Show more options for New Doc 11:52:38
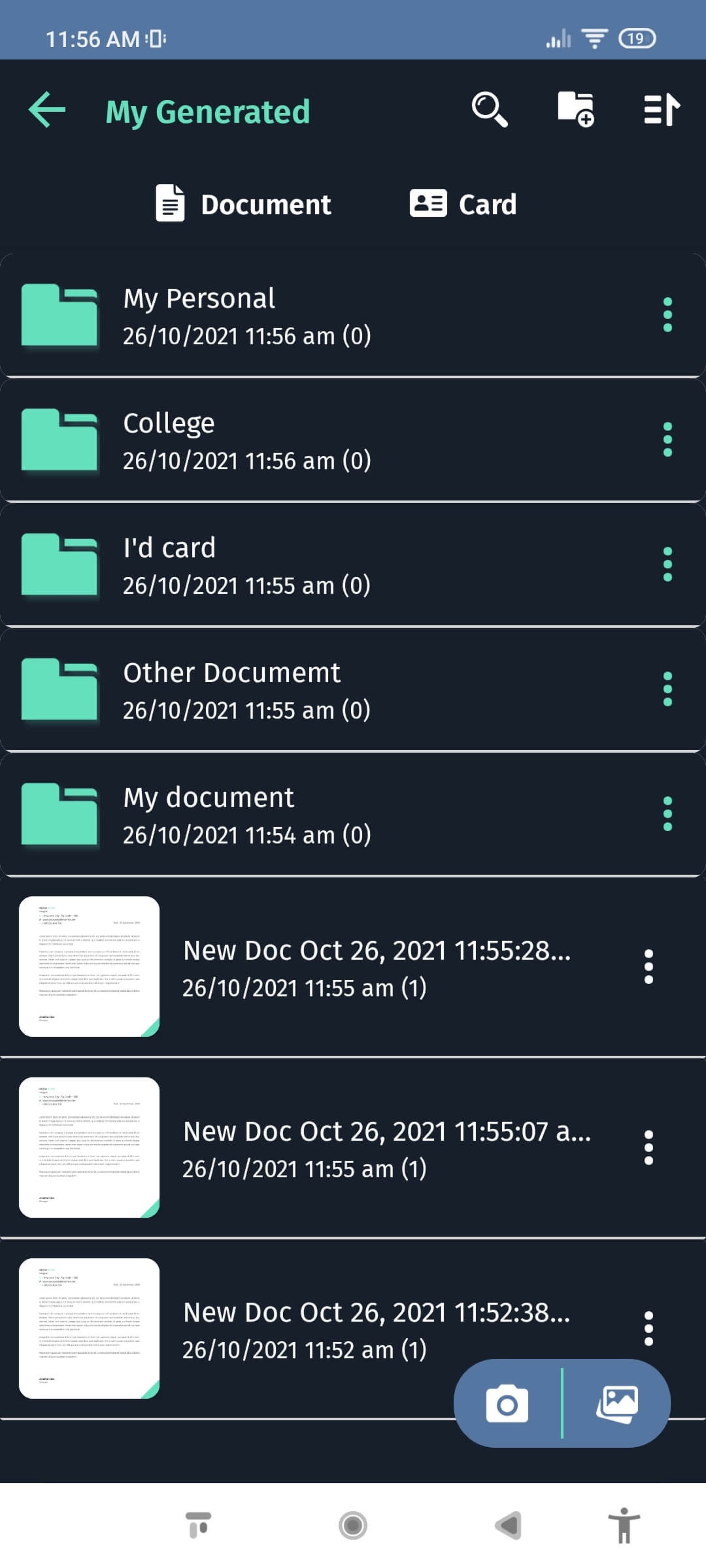Screen dimensions: 706x1568 coord(648,1329)
